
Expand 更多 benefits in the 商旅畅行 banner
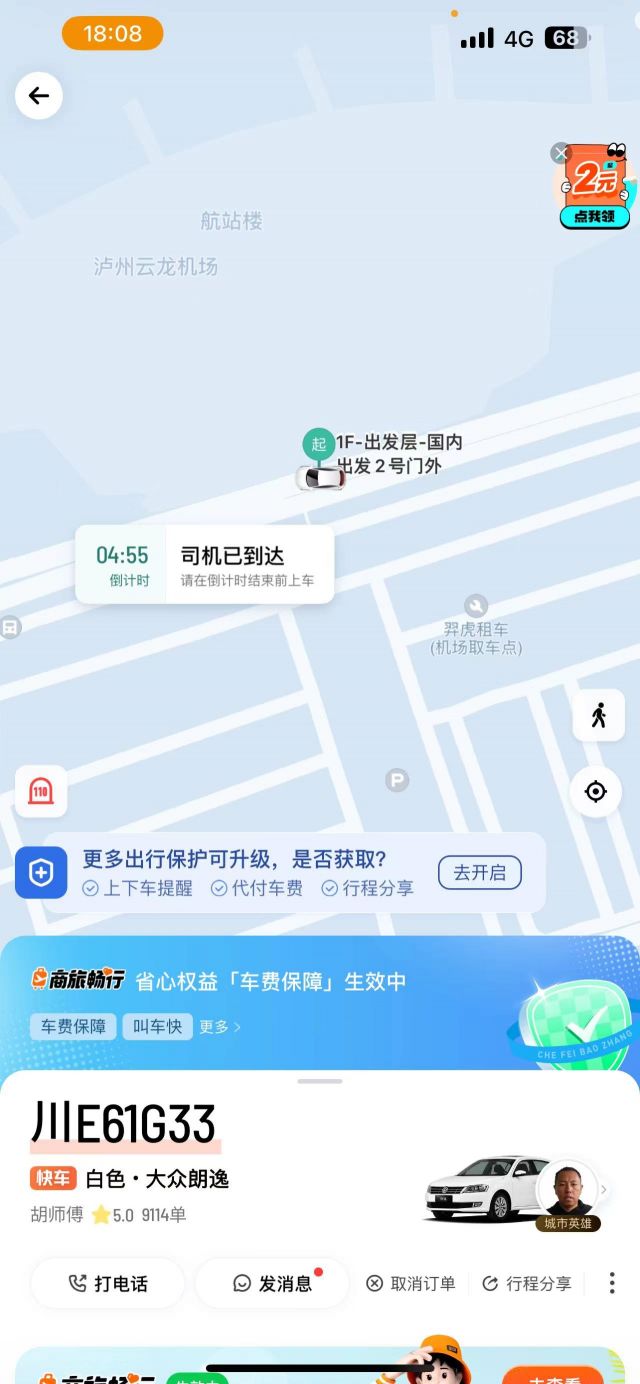[220, 1027]
